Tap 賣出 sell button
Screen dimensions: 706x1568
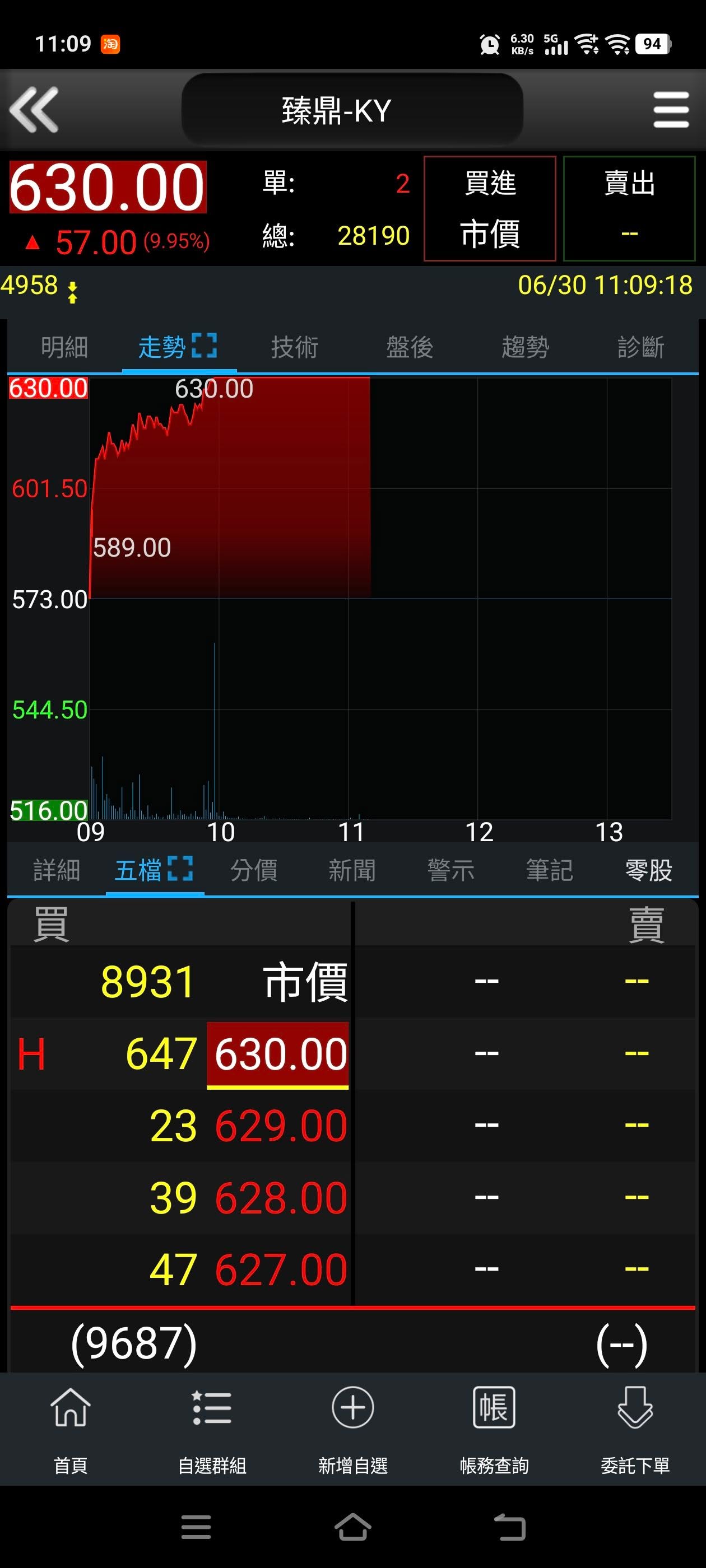click(x=629, y=208)
